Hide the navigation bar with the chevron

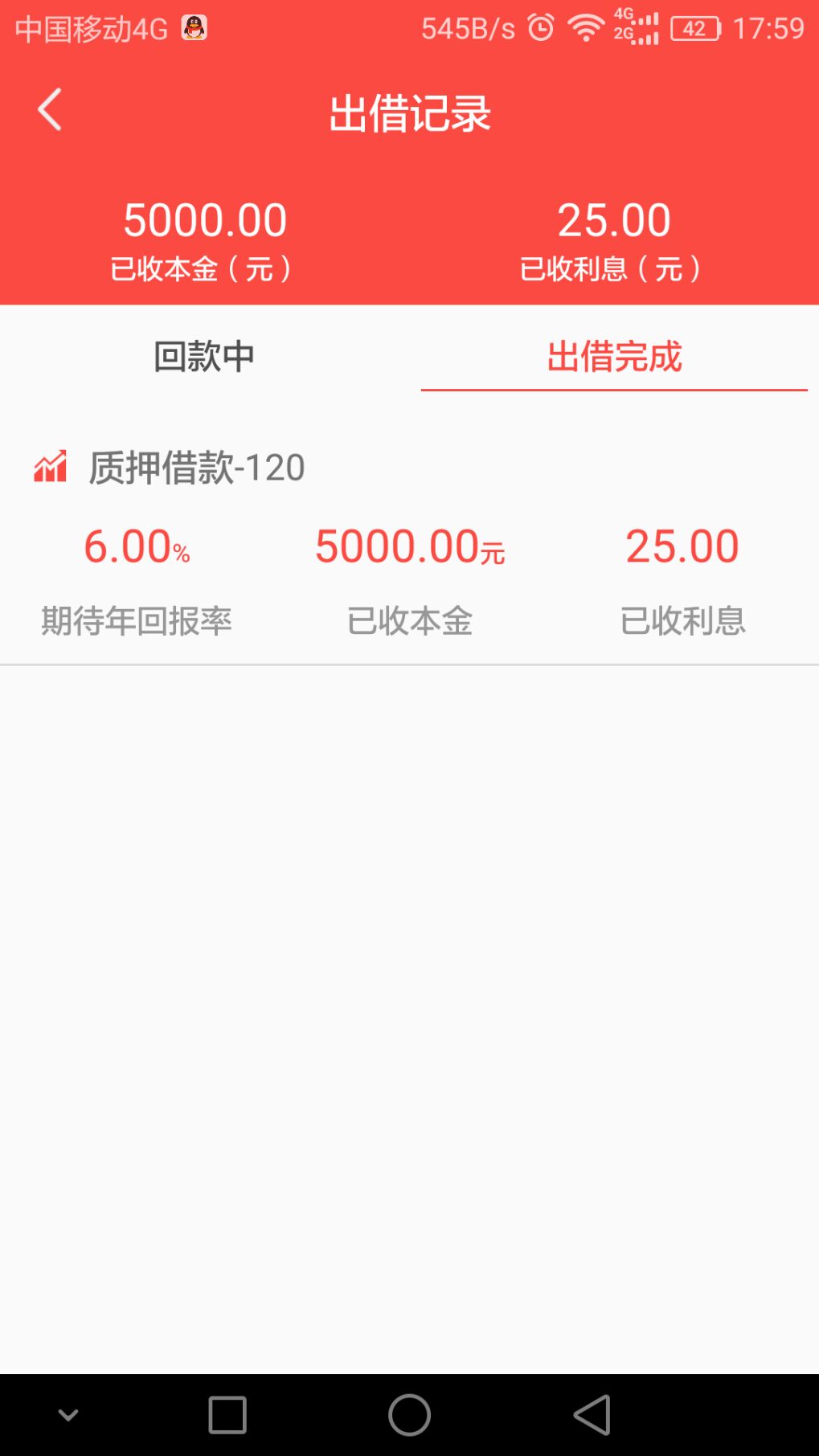(68, 1414)
